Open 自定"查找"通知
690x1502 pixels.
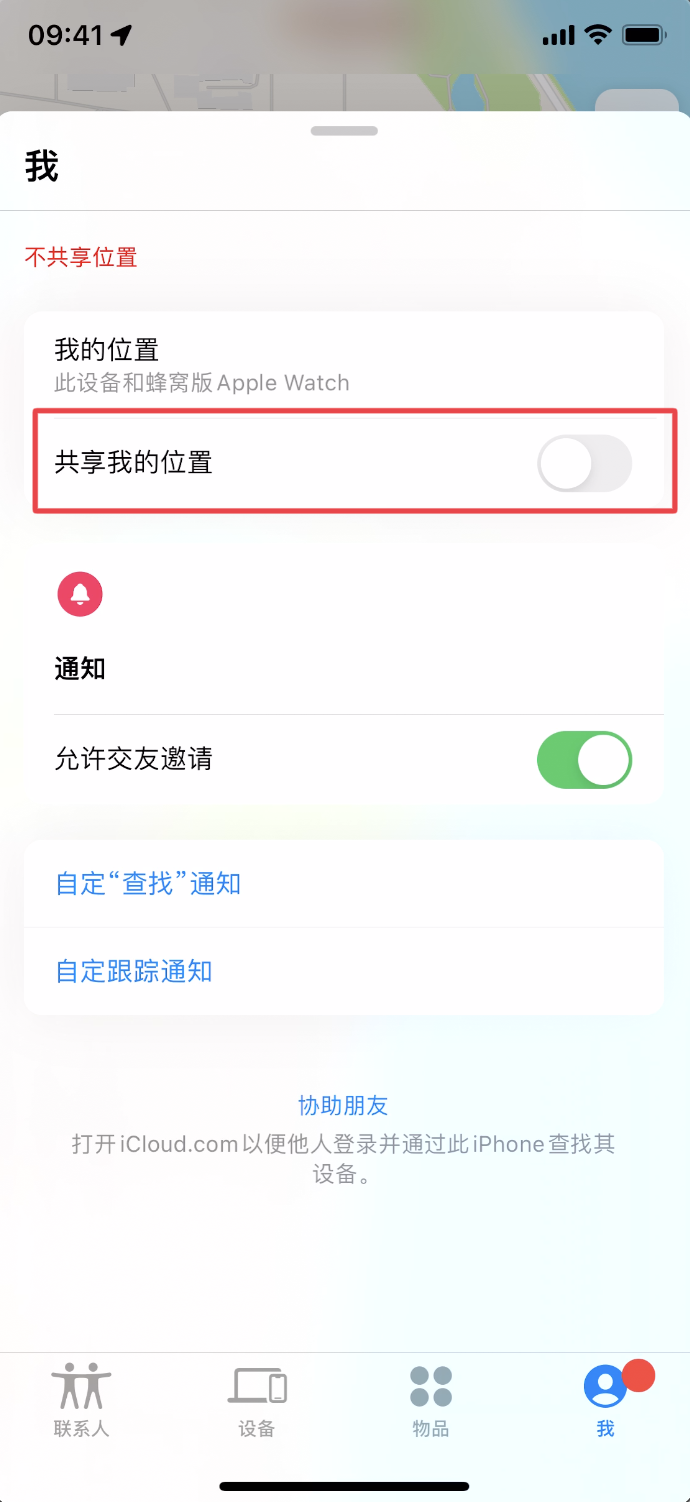point(148,884)
